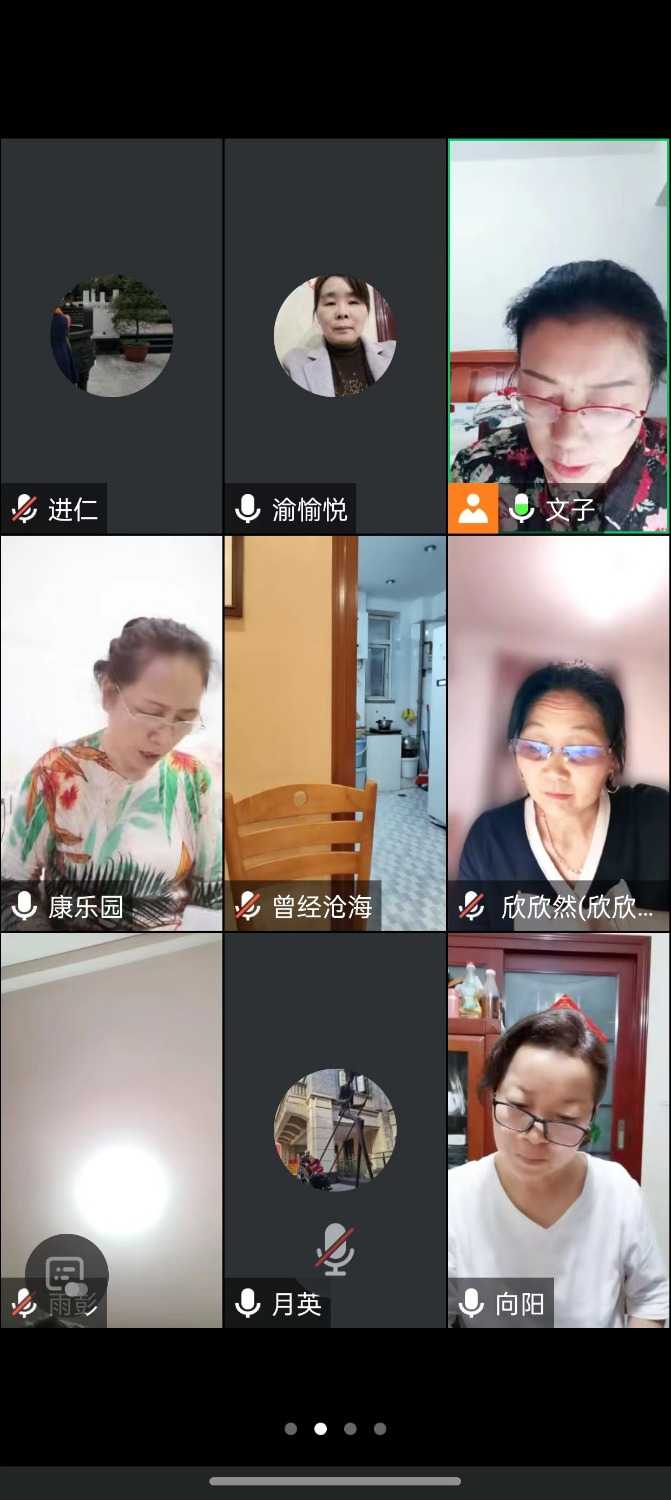
Task: Open 曾经沧海's video tile
Action: [335, 733]
